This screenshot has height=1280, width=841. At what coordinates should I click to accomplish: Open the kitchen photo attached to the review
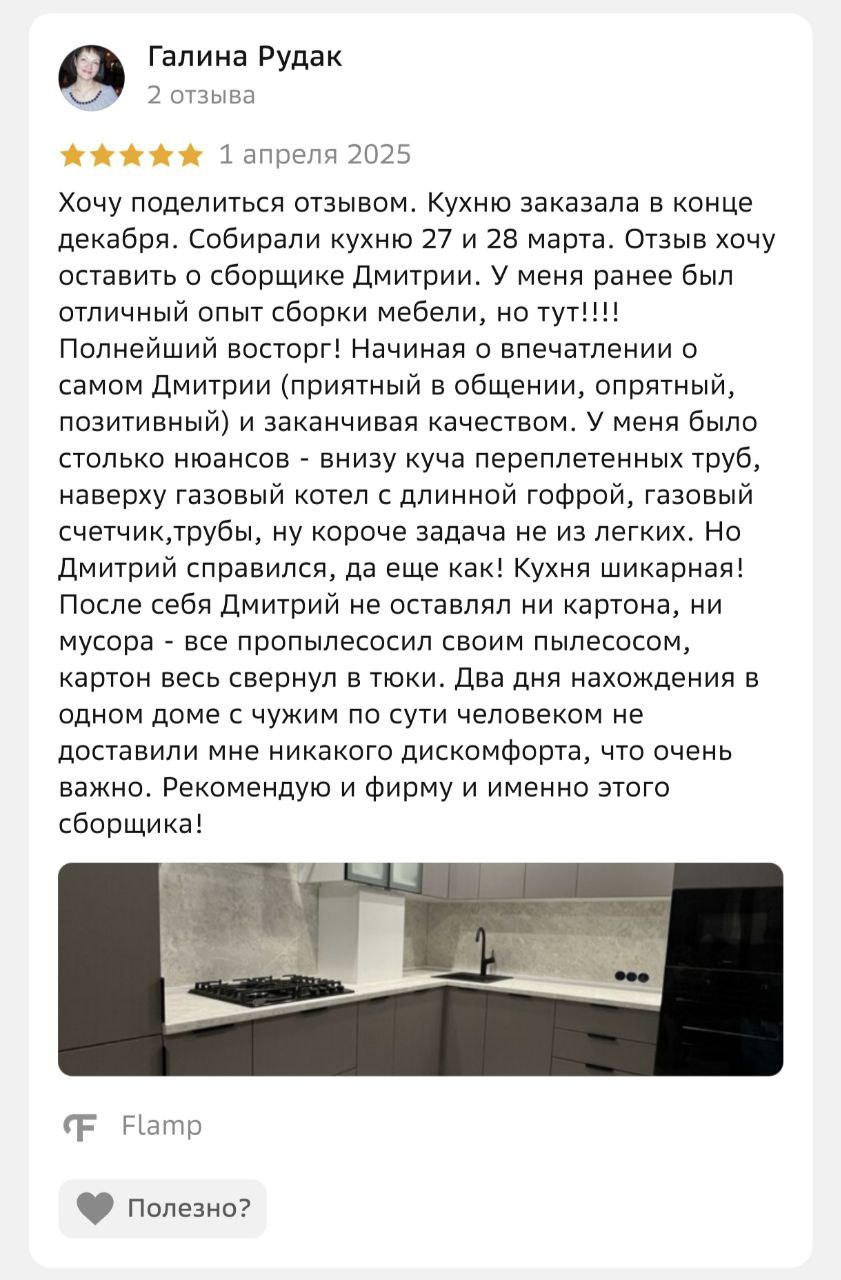[x=420, y=968]
